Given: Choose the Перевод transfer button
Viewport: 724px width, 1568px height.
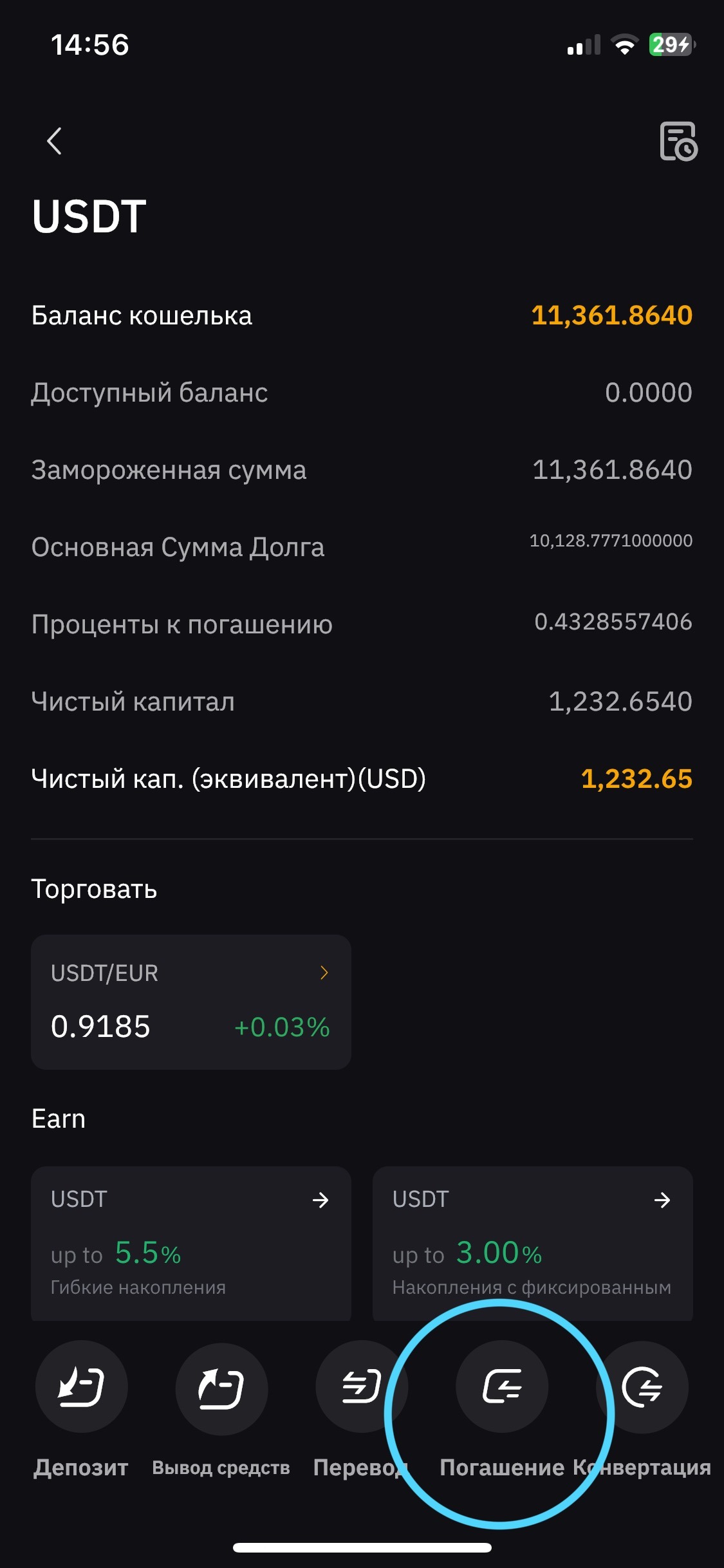Looking at the screenshot, I should 360,1387.
